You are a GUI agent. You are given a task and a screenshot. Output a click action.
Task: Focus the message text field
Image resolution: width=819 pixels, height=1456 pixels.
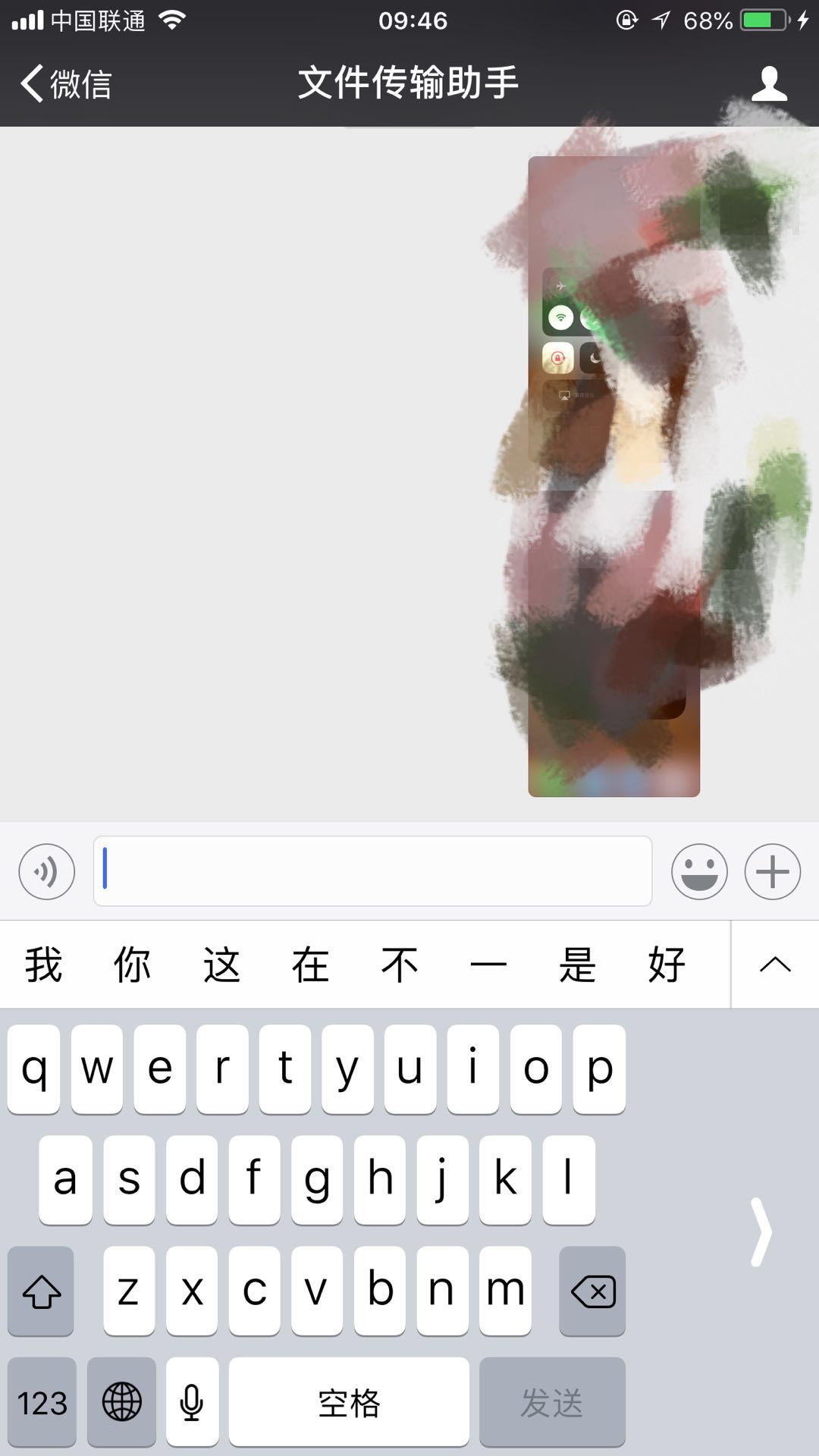pyautogui.click(x=372, y=871)
